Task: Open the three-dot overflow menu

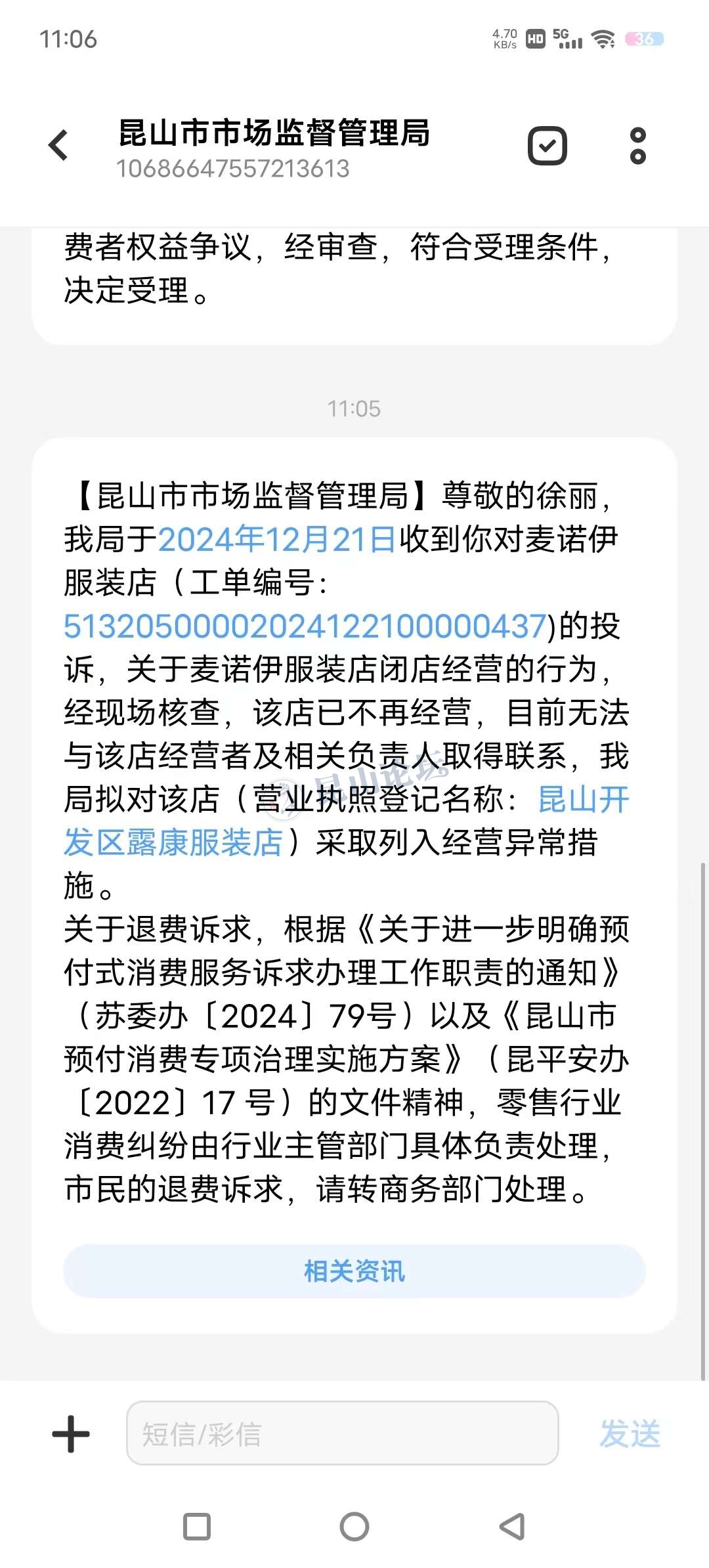Action: (637, 145)
